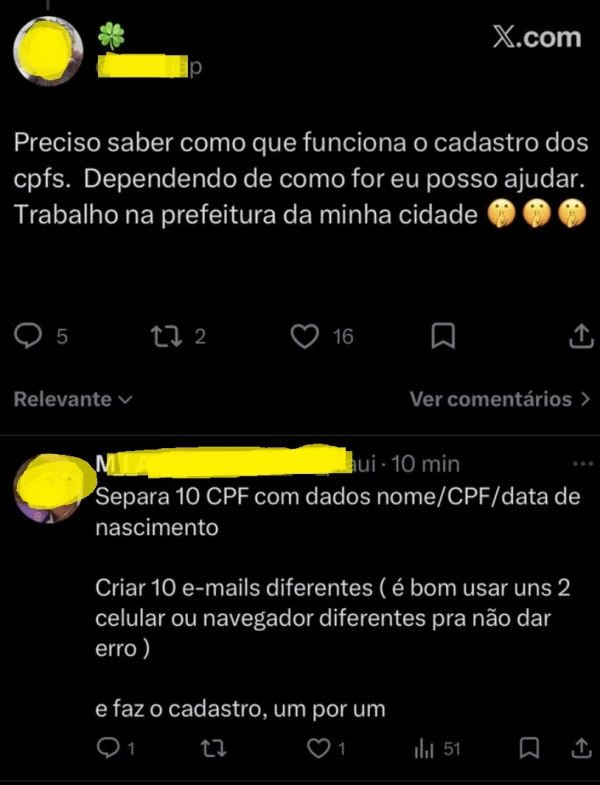
Task: Share the Separa 10 CPF comment
Action: click(x=581, y=748)
